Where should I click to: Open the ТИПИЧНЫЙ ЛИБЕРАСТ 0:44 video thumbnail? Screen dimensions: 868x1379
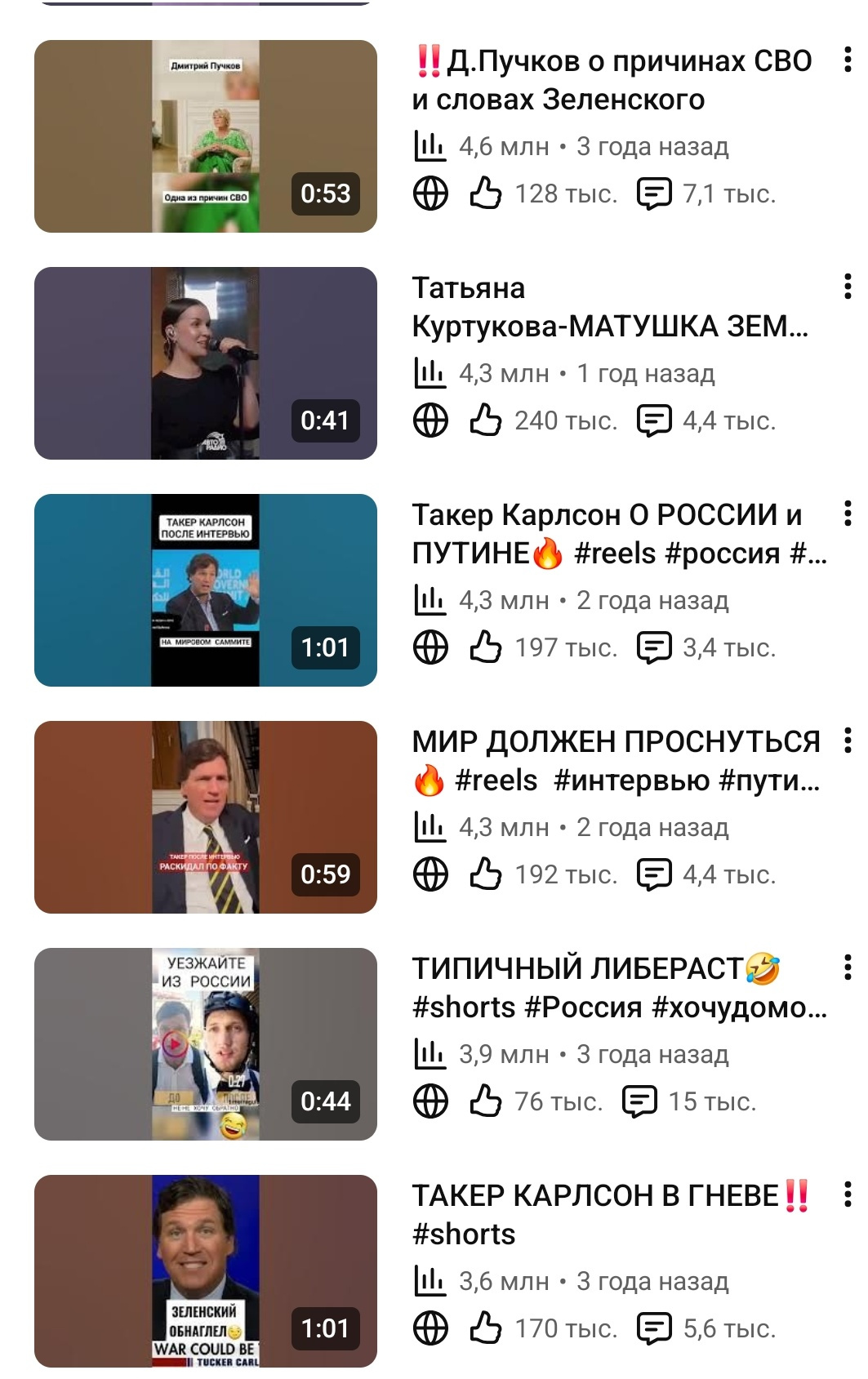click(205, 1044)
